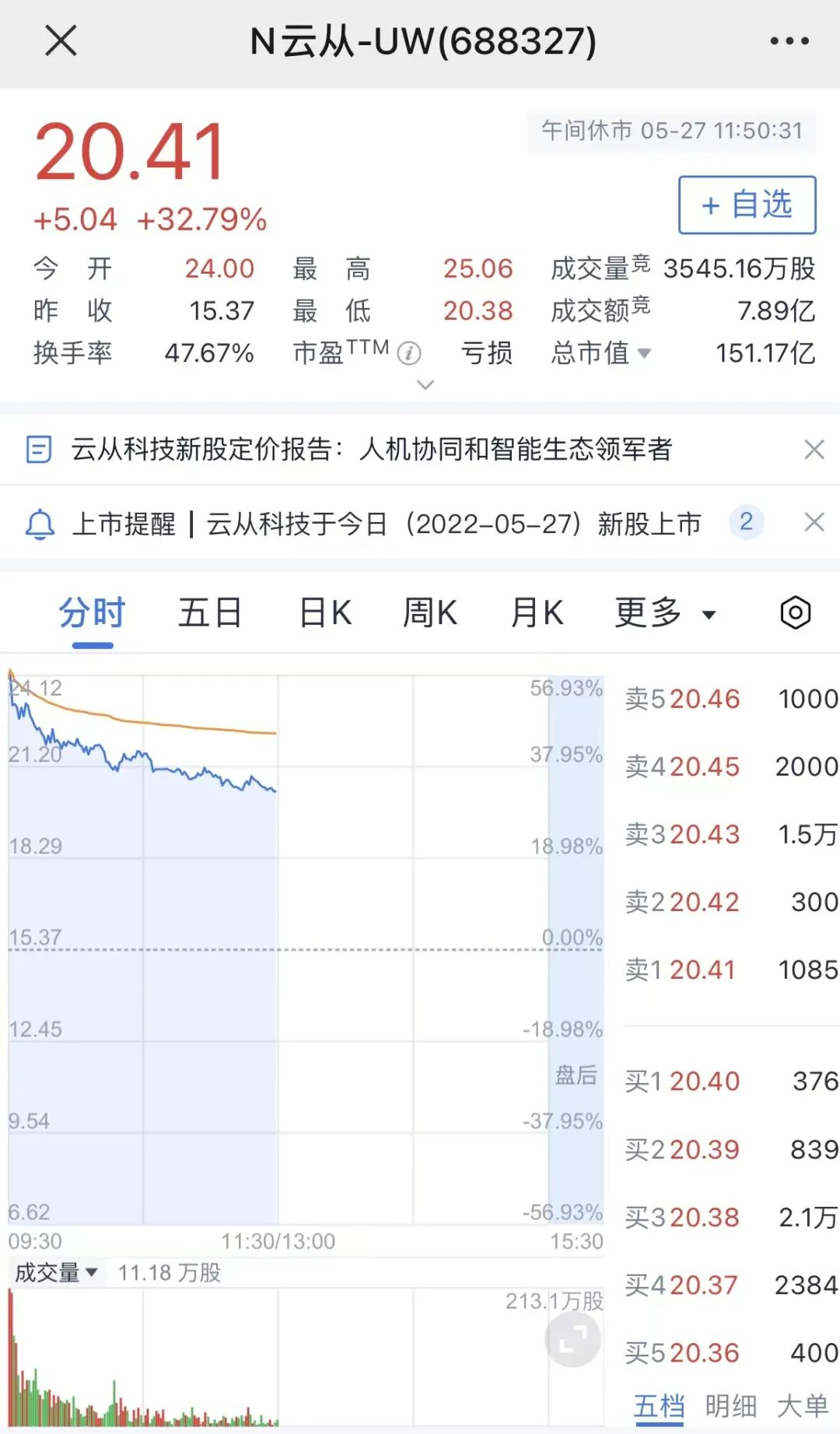Tap the 市盈TTM info icon
Viewport: 840px width, 1434px height.
tap(409, 354)
